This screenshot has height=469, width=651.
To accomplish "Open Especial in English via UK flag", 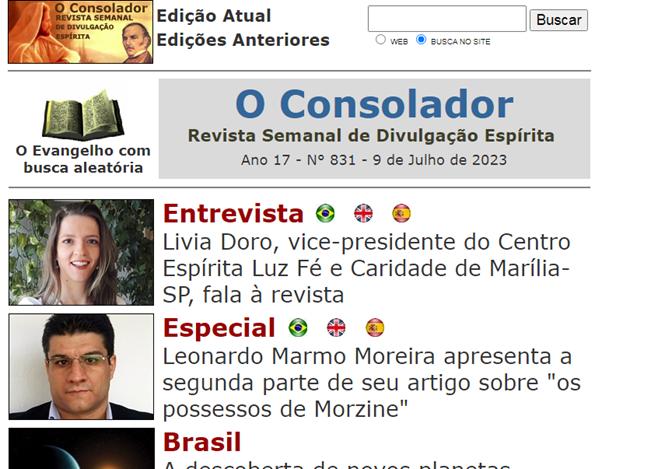I will pos(336,327).
